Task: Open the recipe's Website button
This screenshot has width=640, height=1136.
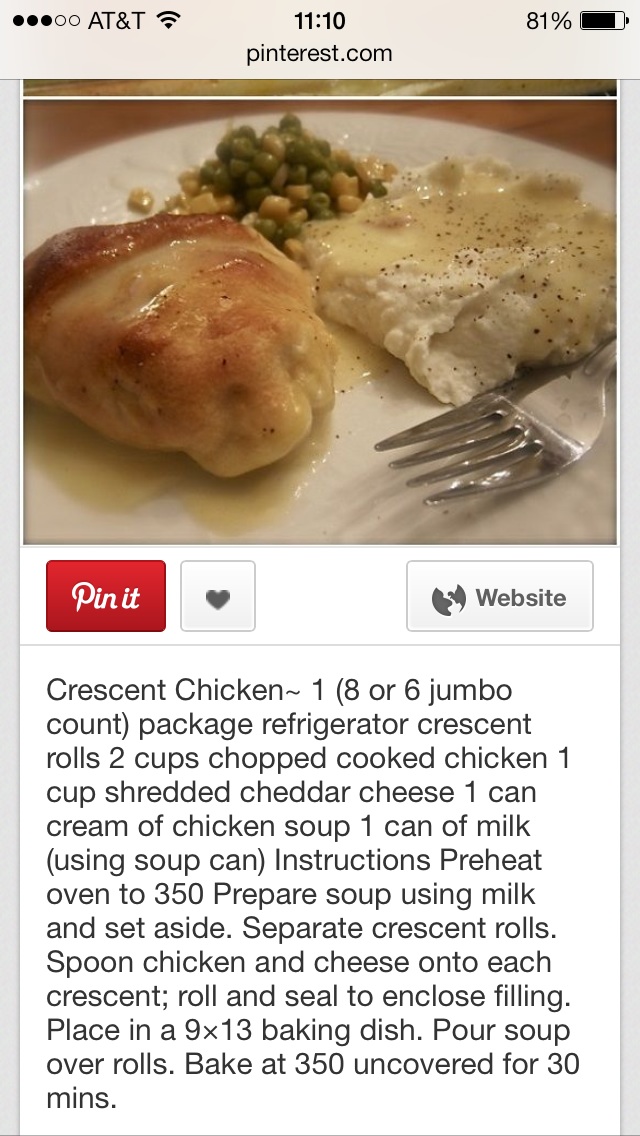Action: pyautogui.click(x=499, y=597)
